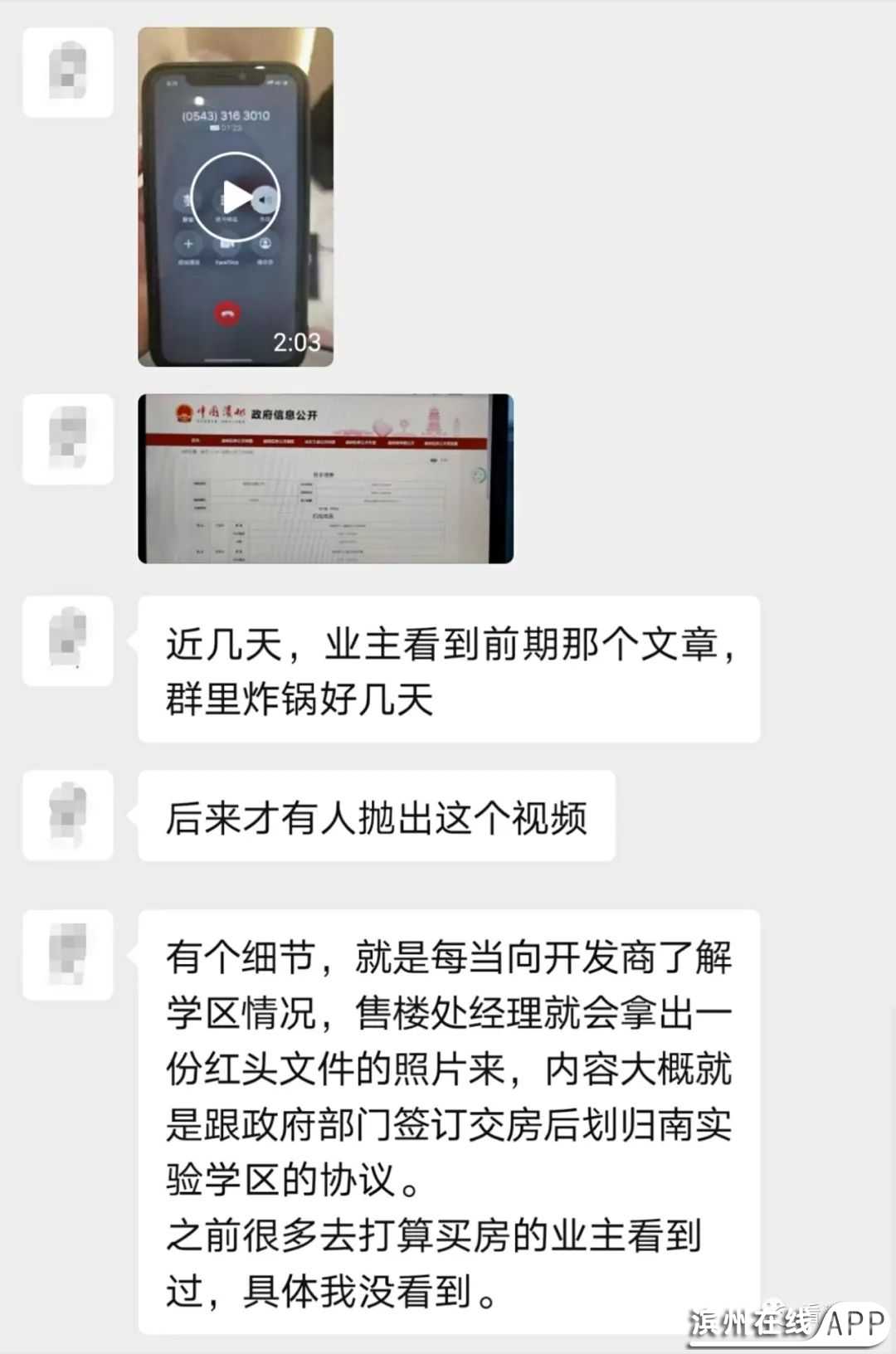Open the government info page photo message
The height and width of the screenshot is (1354, 896).
click(325, 479)
